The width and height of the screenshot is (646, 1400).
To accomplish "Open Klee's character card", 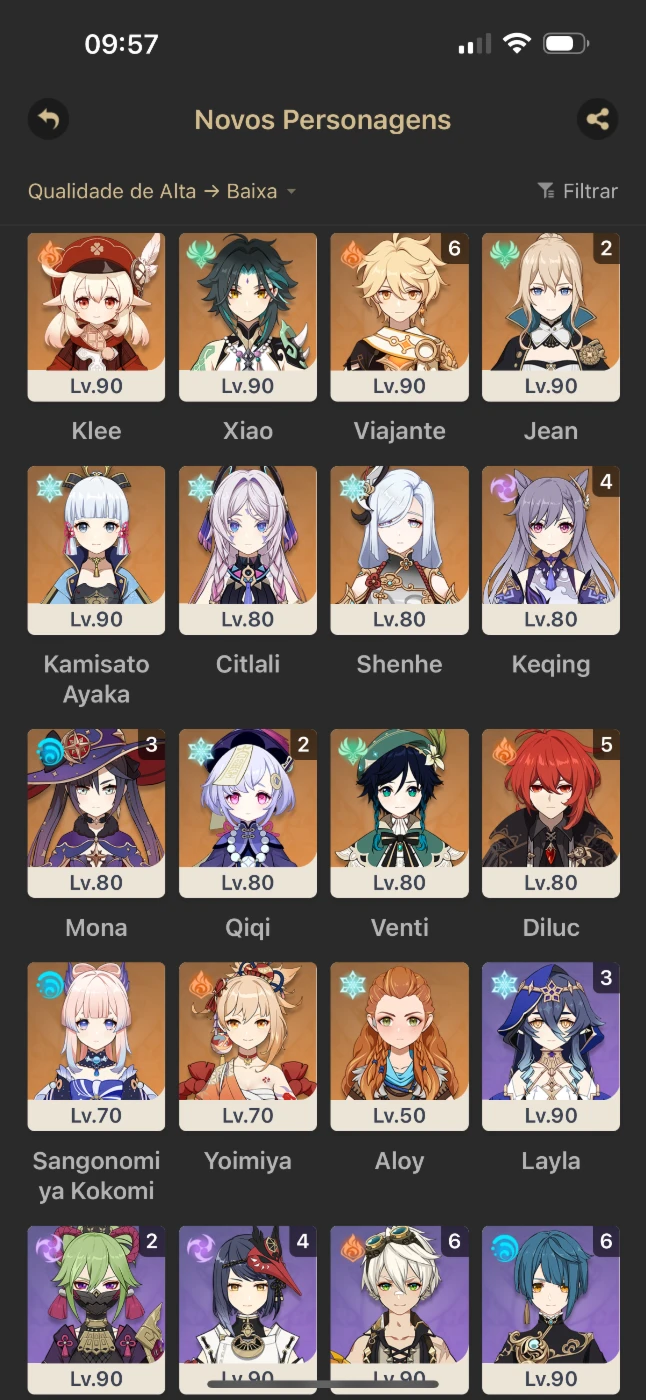I will point(96,318).
